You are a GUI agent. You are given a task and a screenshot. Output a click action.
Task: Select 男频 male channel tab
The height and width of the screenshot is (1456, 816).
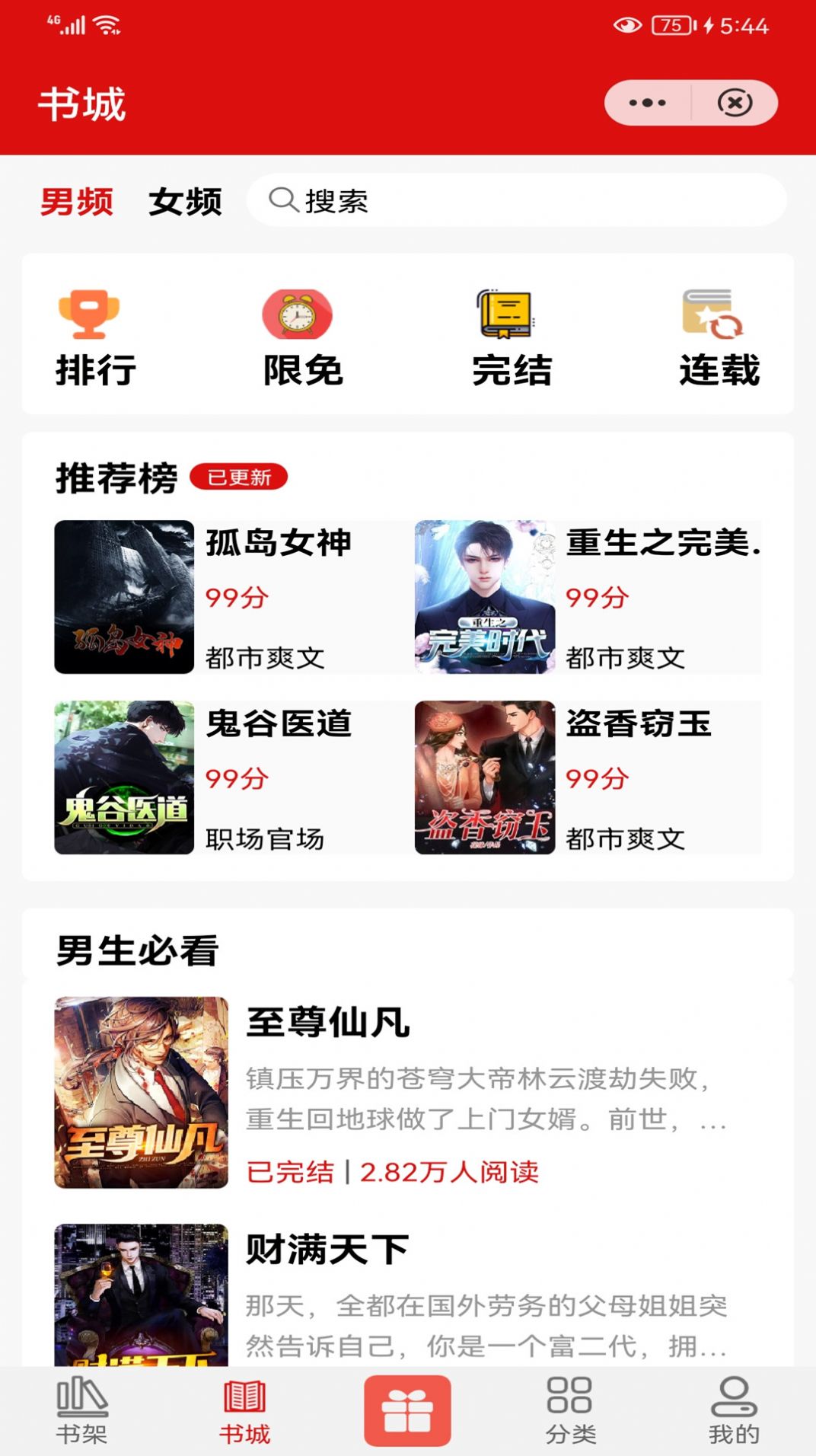75,201
